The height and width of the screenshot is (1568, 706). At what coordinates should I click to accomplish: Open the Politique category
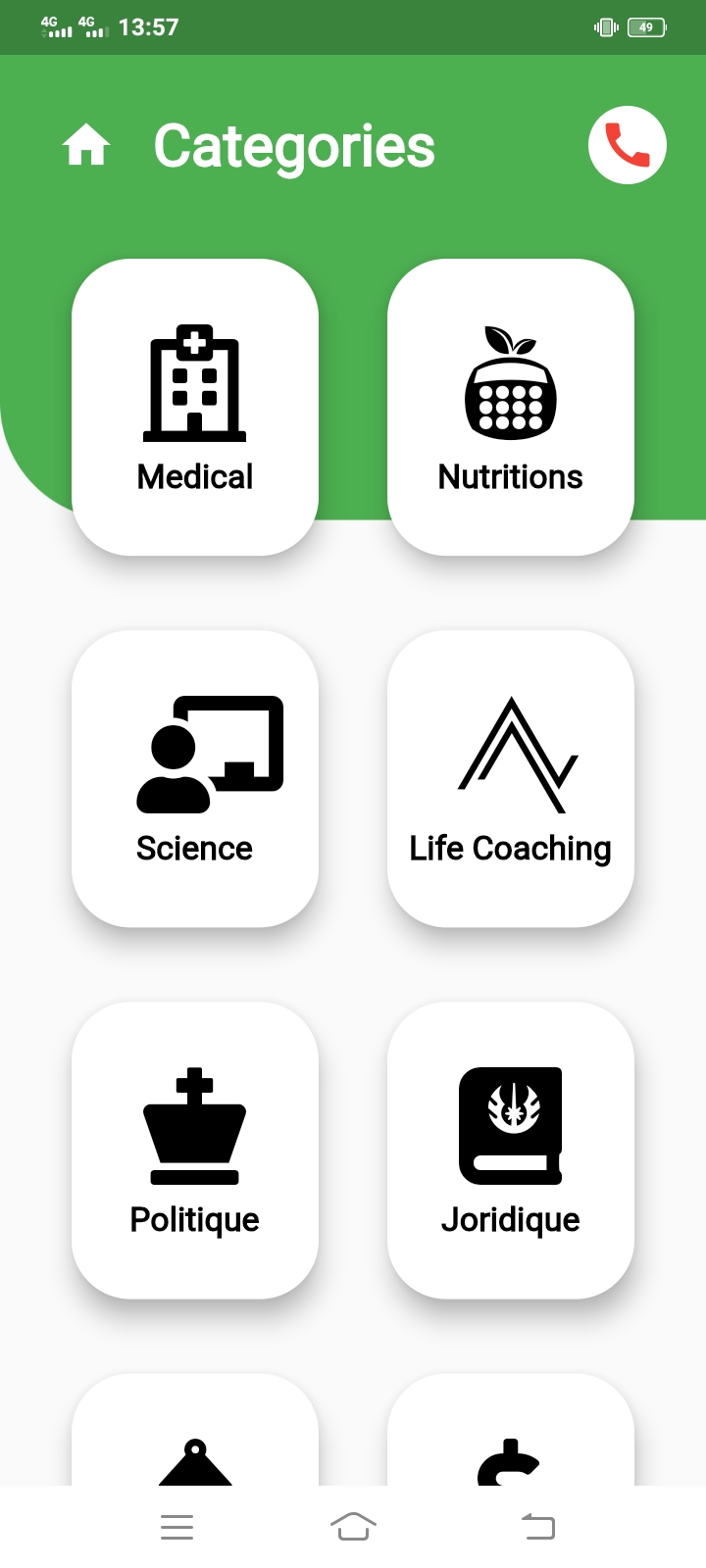[195, 1151]
